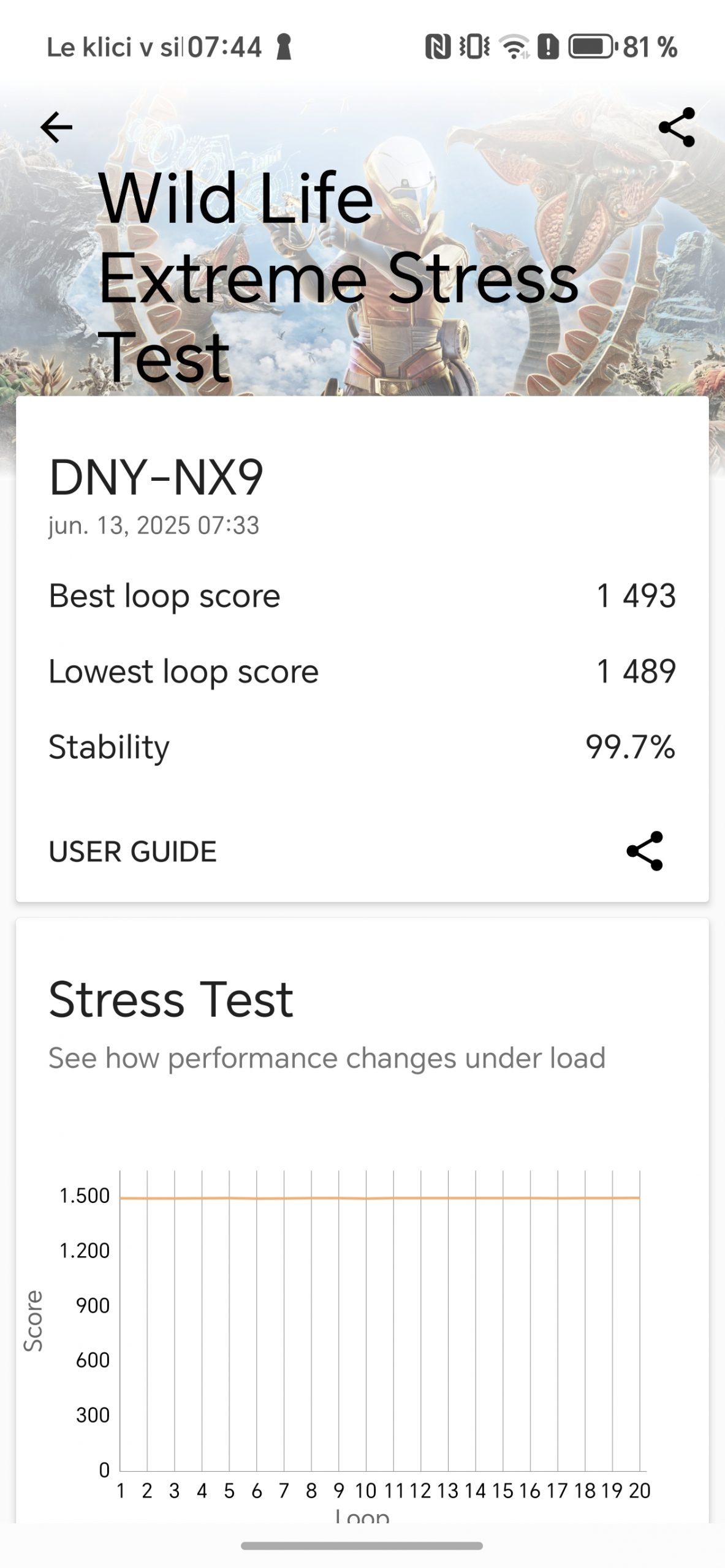Share result via the header share icon

point(677,127)
